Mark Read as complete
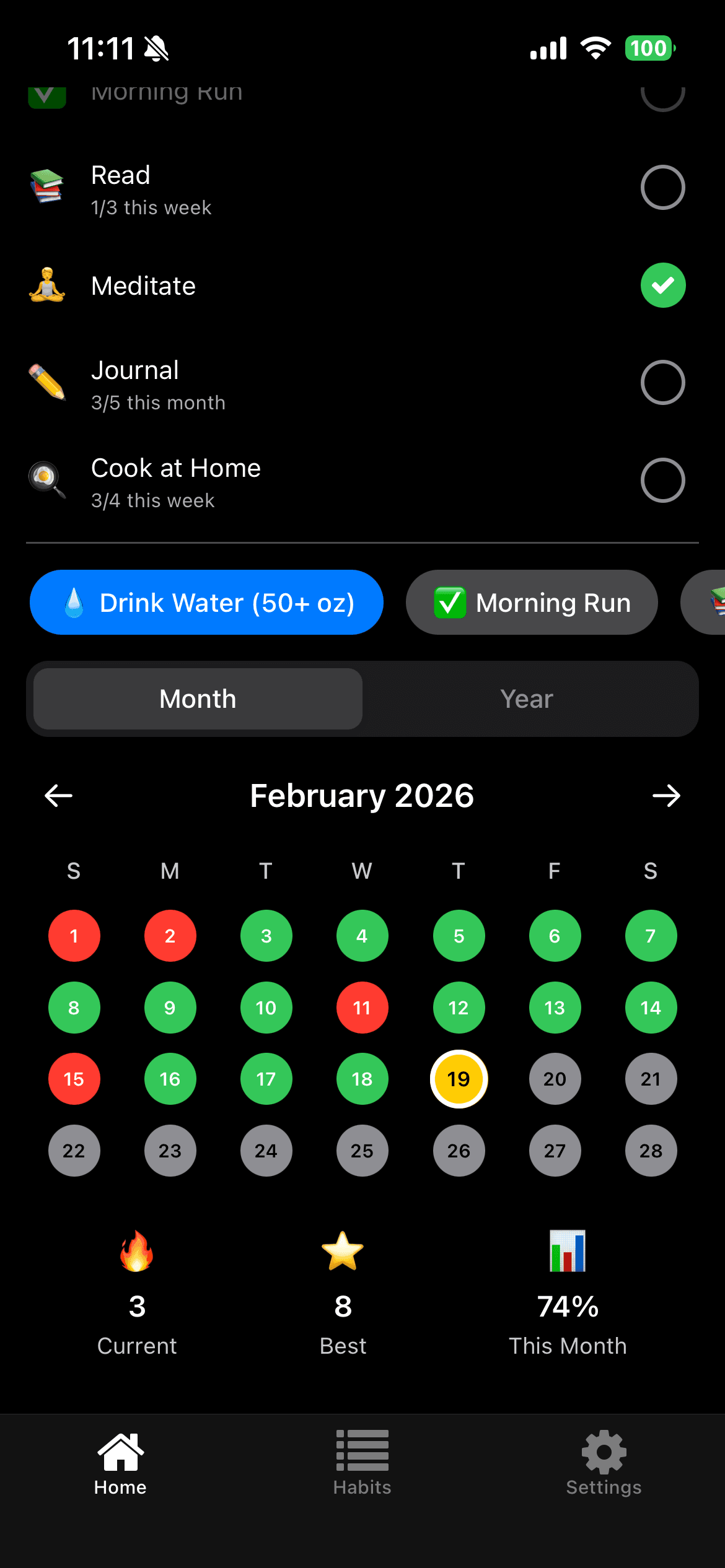This screenshot has width=725, height=1568. tap(662, 188)
